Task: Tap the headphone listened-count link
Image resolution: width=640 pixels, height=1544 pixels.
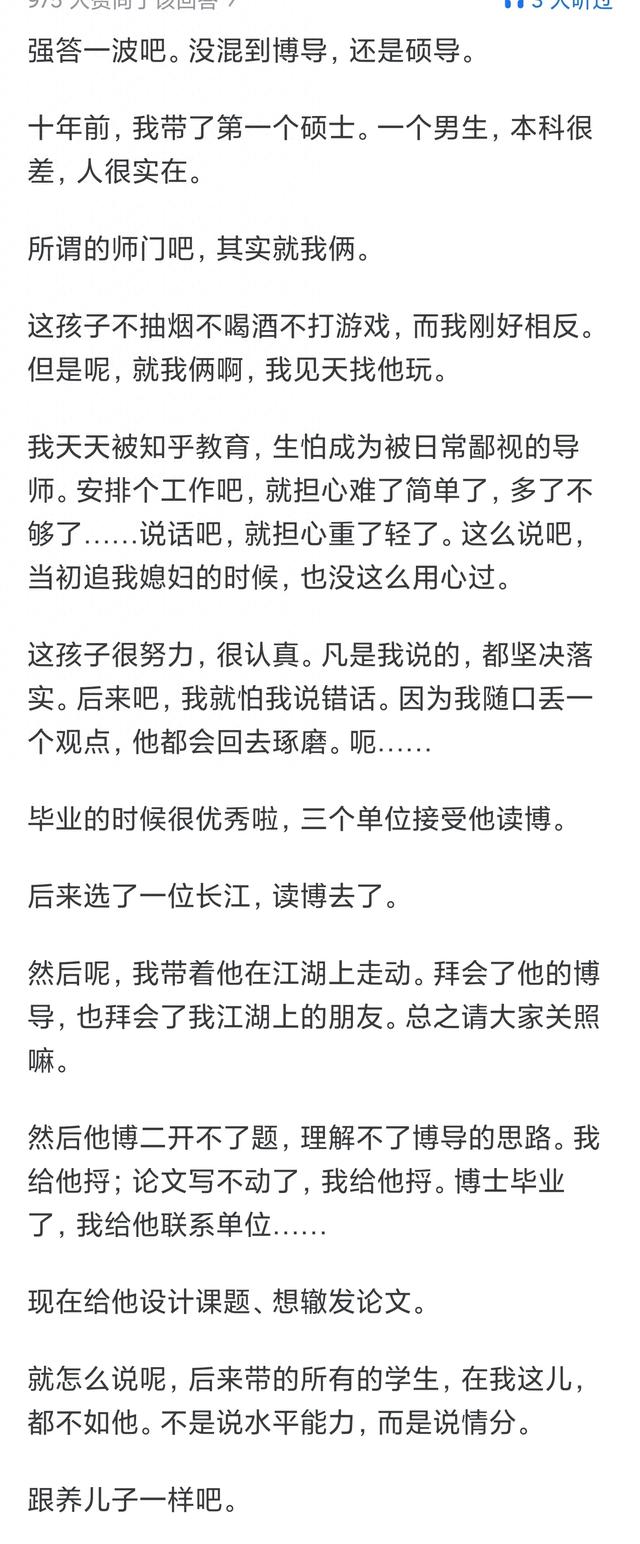Action: pyautogui.click(x=558, y=4)
